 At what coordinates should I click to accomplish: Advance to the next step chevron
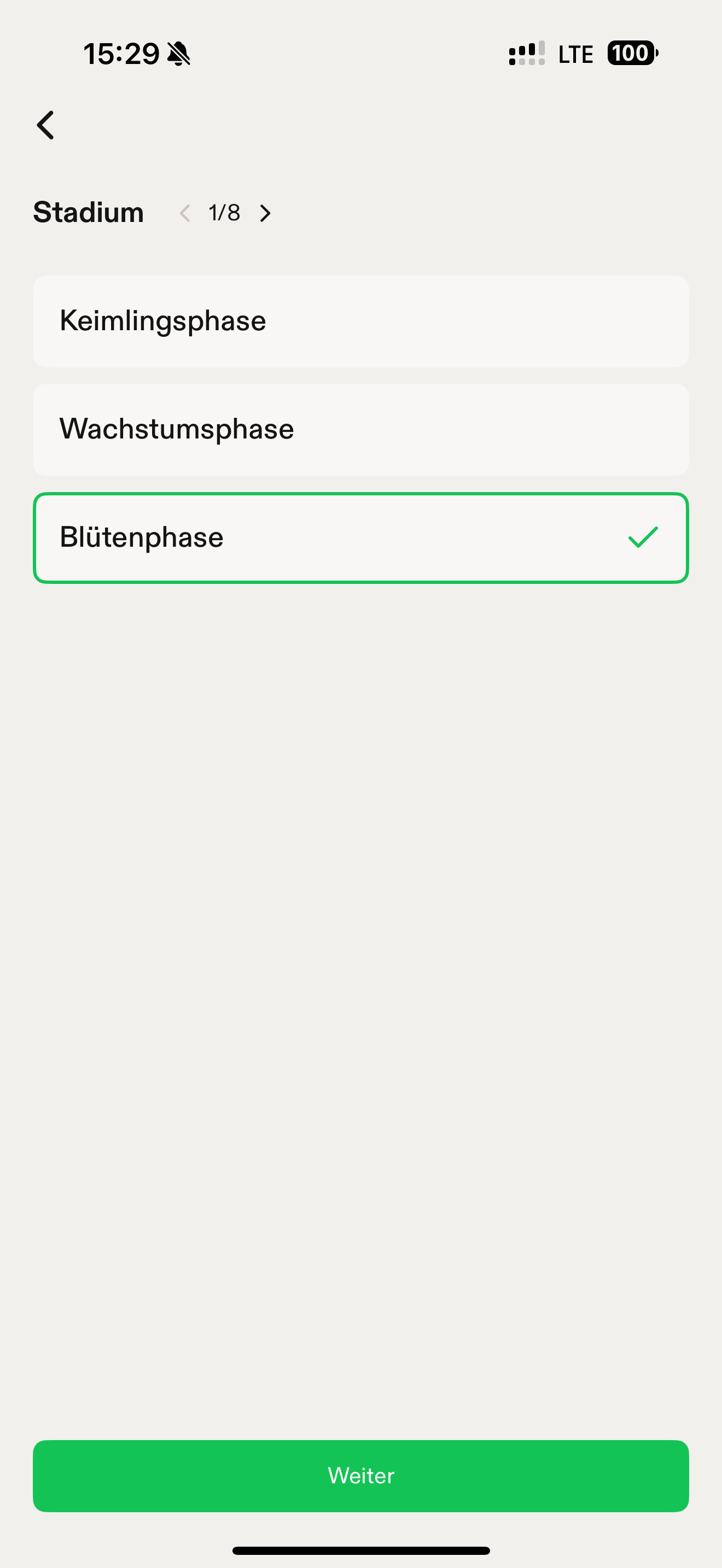(265, 213)
